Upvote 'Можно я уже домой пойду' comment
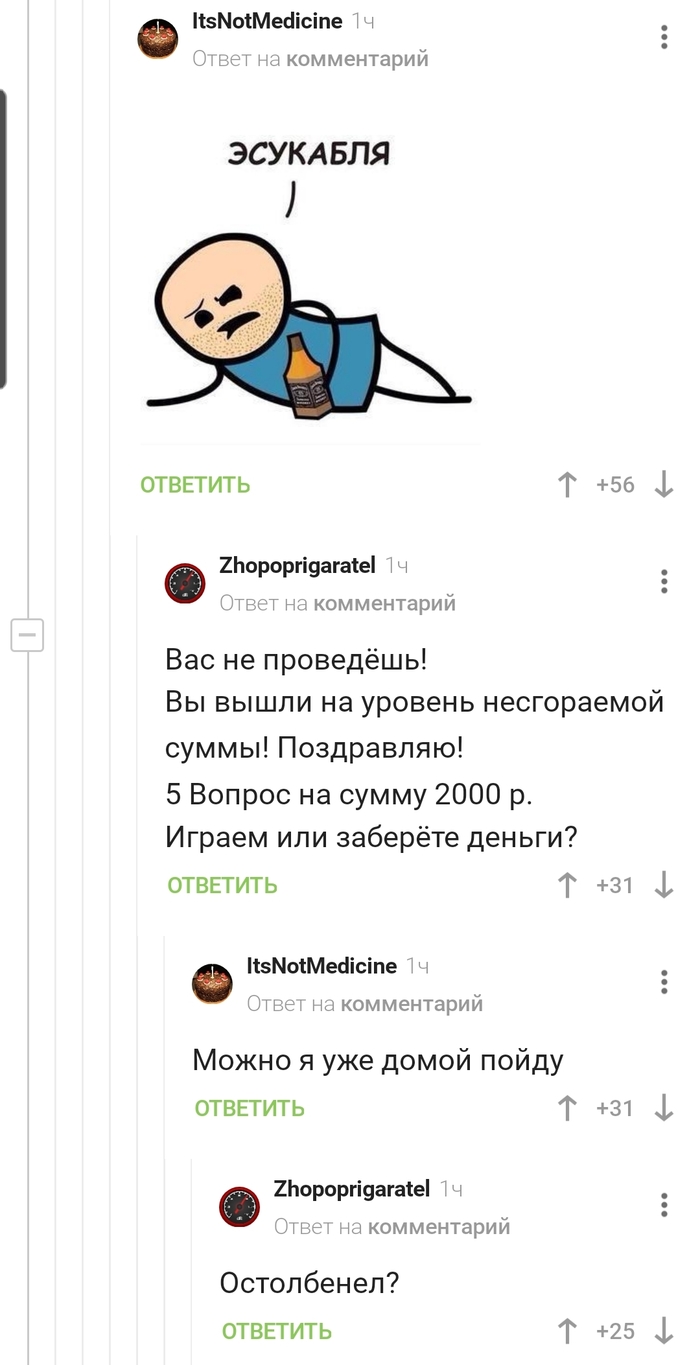 click(x=567, y=1108)
